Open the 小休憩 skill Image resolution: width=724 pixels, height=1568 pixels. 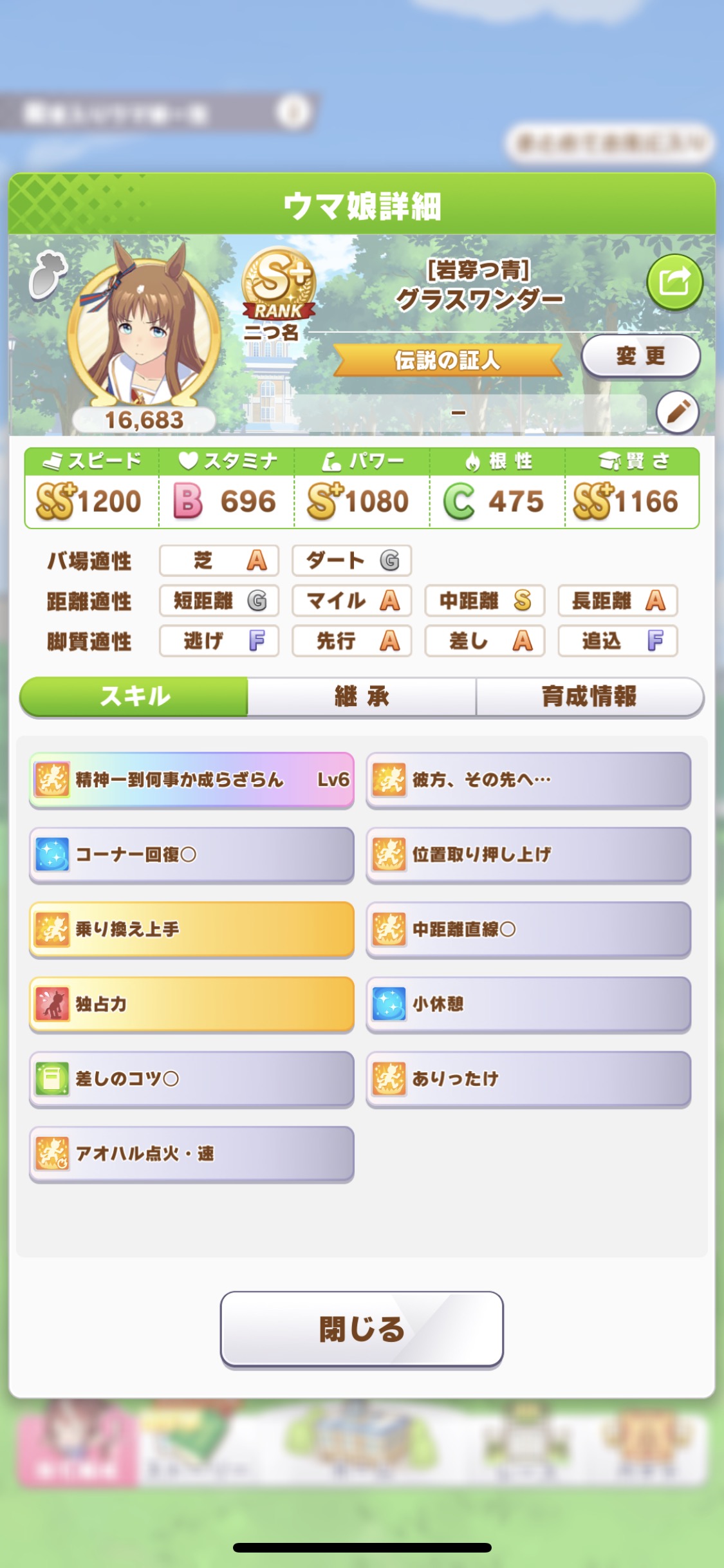(x=528, y=1003)
